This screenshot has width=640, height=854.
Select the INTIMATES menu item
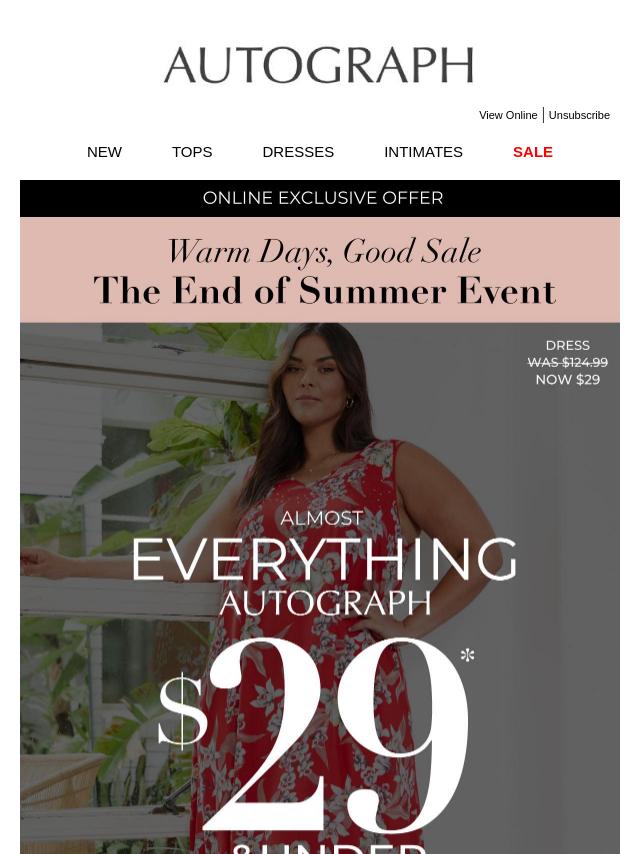click(x=423, y=152)
